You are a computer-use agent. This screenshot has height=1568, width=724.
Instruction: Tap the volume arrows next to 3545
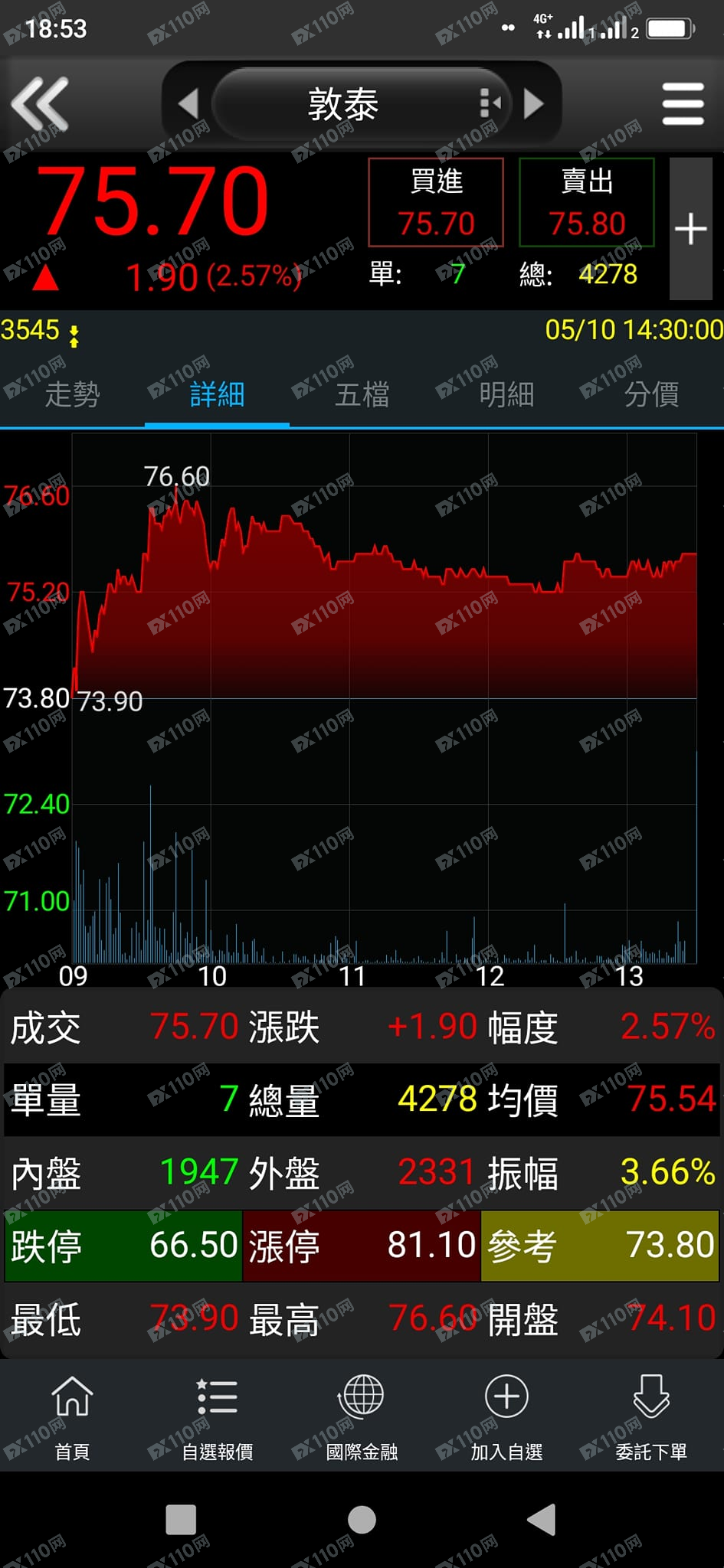click(x=74, y=329)
